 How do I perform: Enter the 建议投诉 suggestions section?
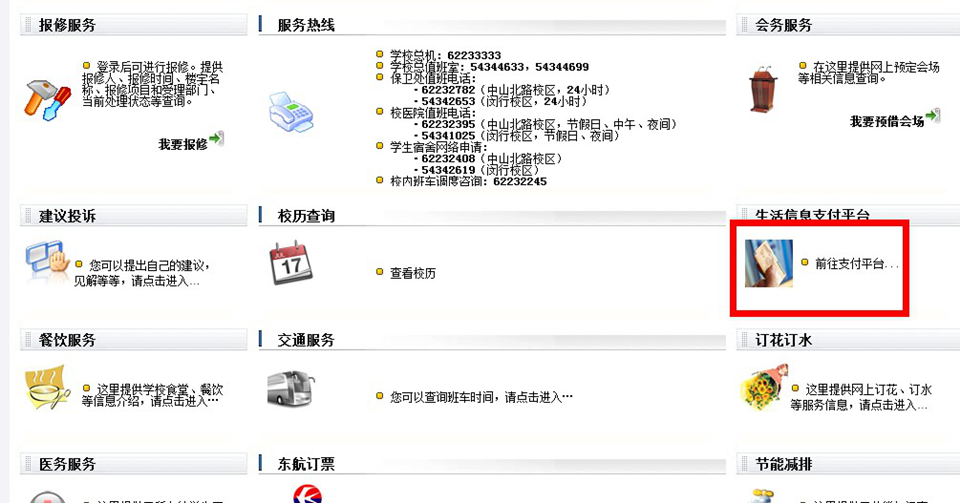pyautogui.click(x=143, y=274)
